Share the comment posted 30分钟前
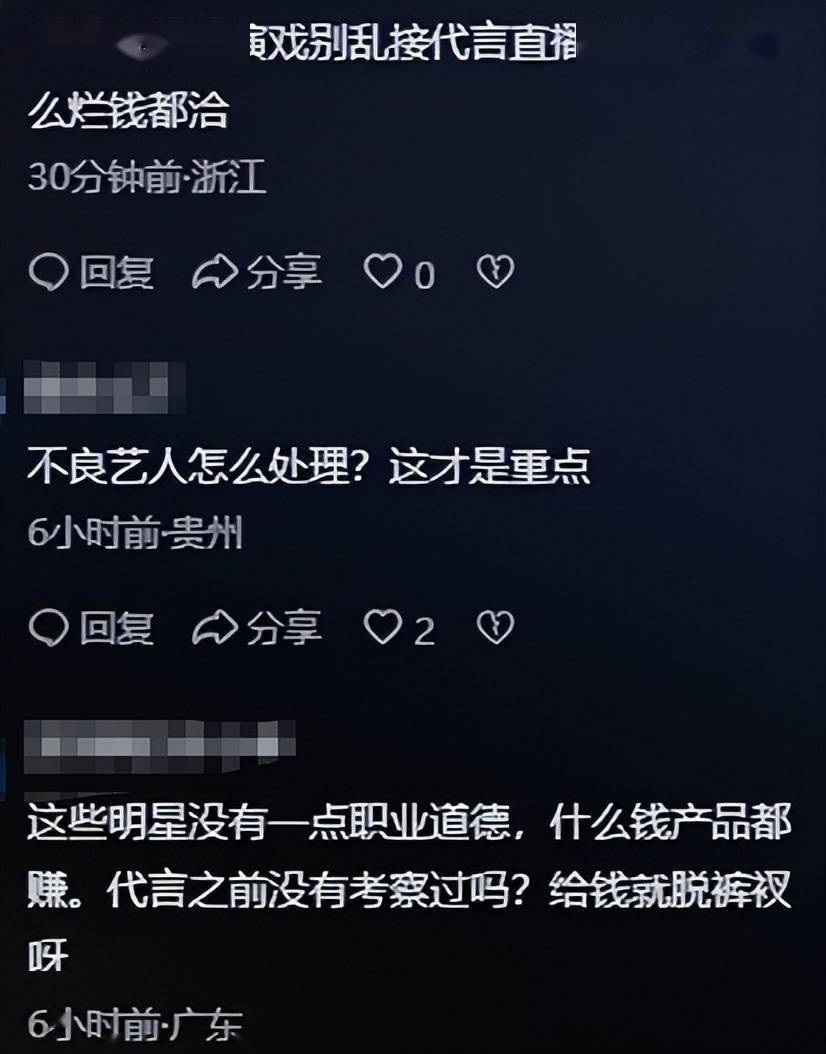This screenshot has width=826, height=1054. (x=257, y=272)
